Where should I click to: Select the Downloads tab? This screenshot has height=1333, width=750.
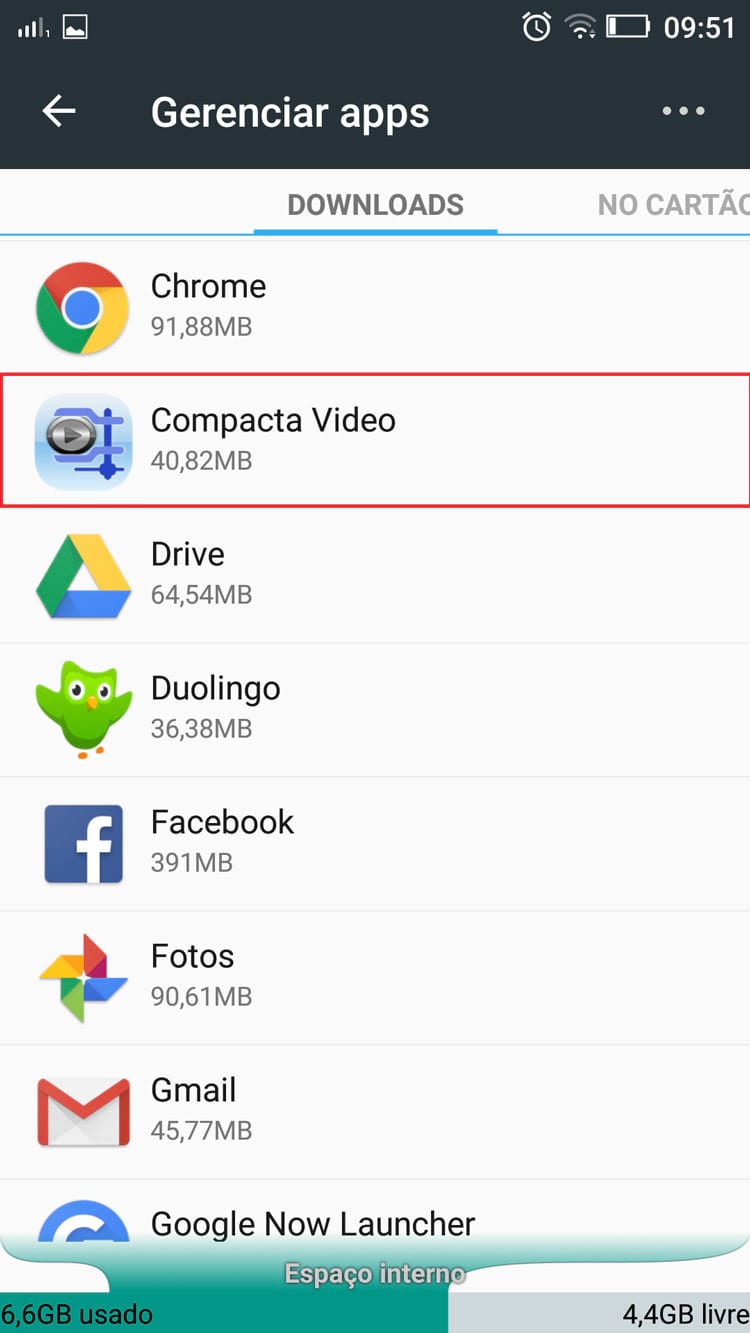(375, 205)
